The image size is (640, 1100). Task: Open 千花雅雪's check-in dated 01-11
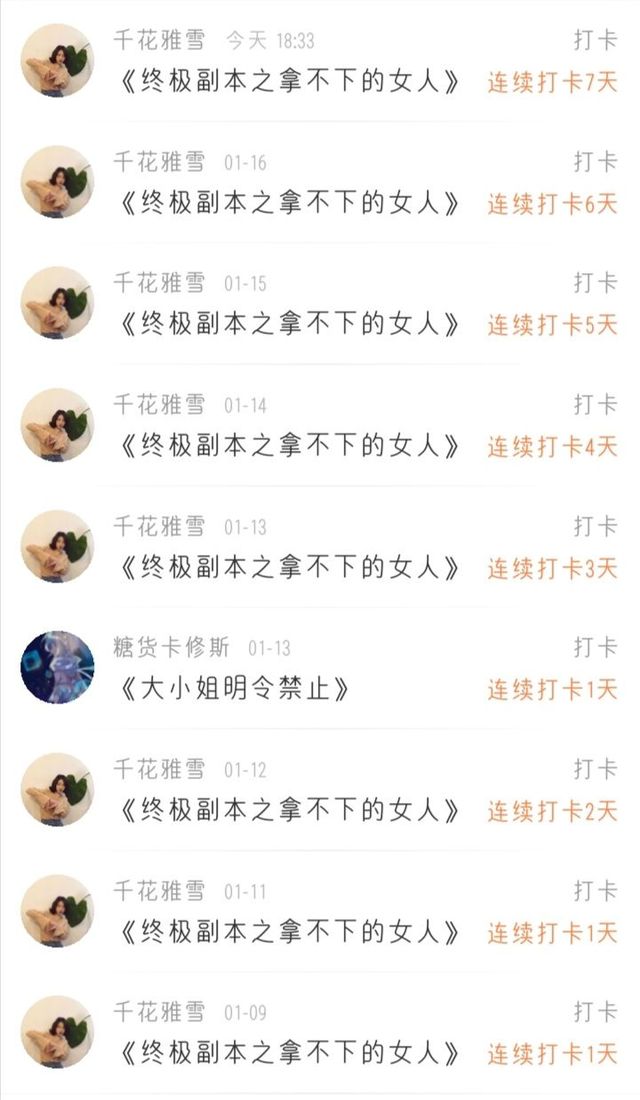320,911
